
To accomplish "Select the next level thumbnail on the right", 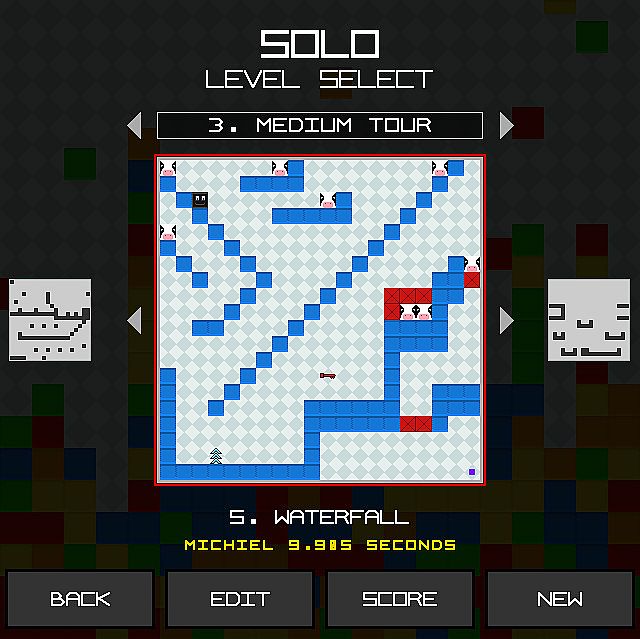I will tap(589, 320).
